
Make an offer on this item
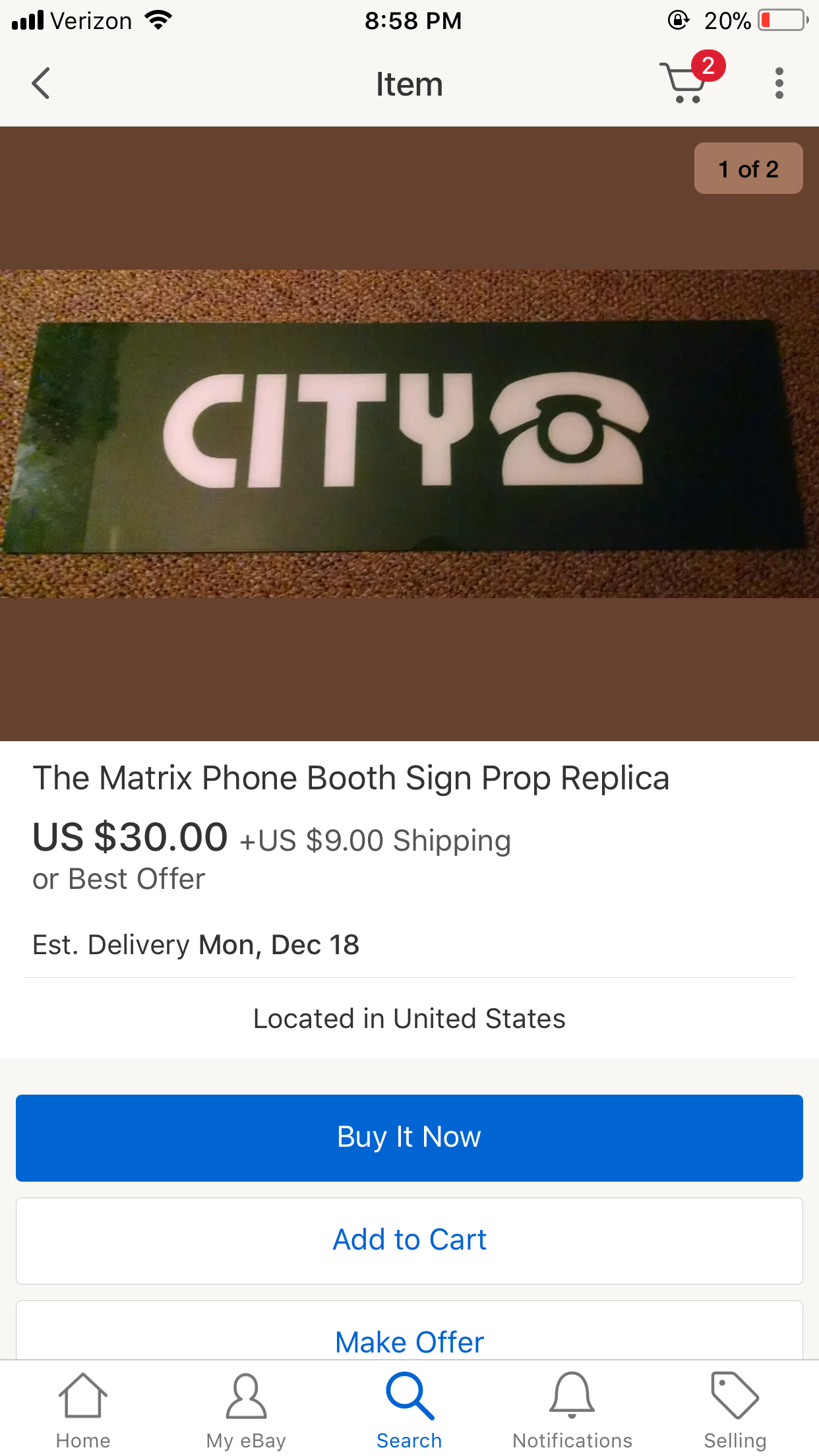click(409, 1341)
